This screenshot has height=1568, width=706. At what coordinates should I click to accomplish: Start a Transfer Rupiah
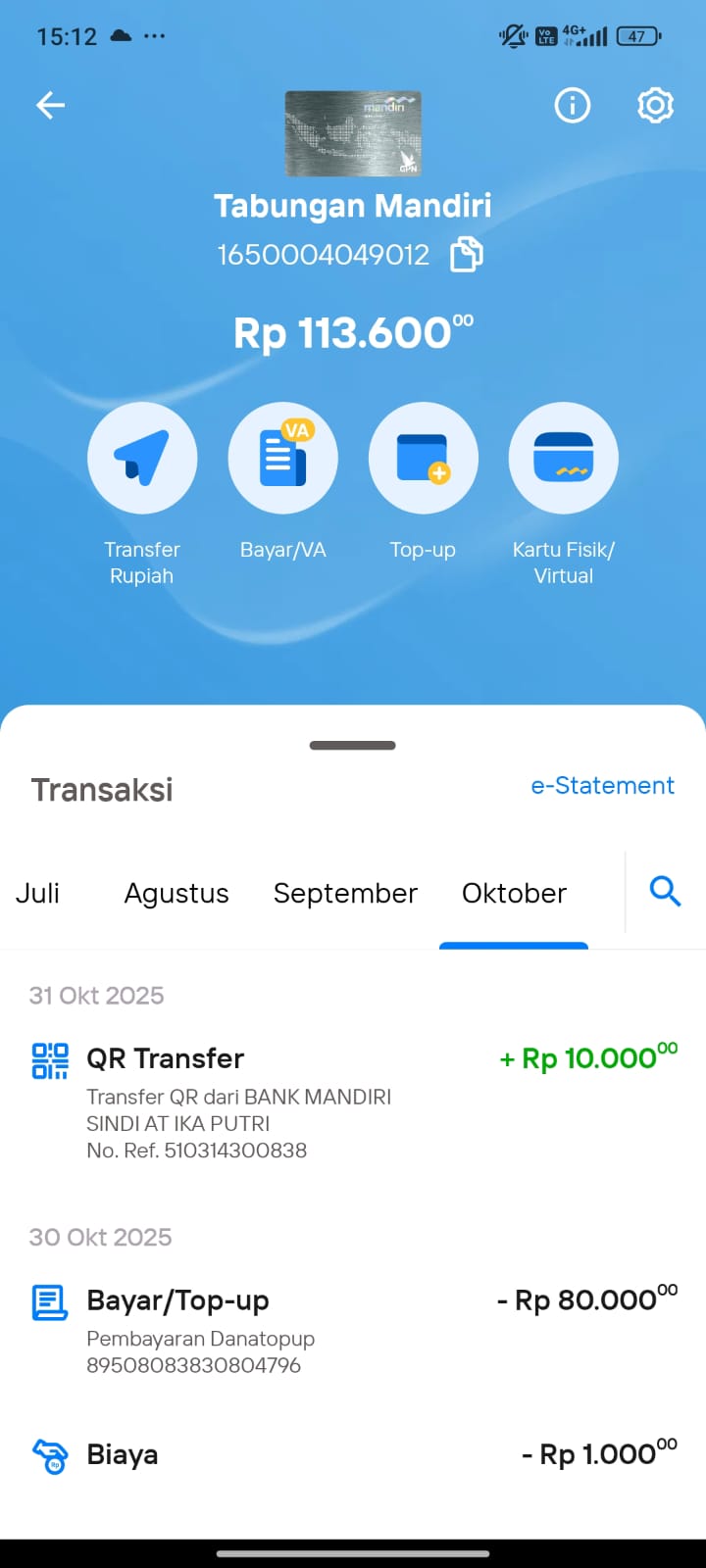[142, 458]
